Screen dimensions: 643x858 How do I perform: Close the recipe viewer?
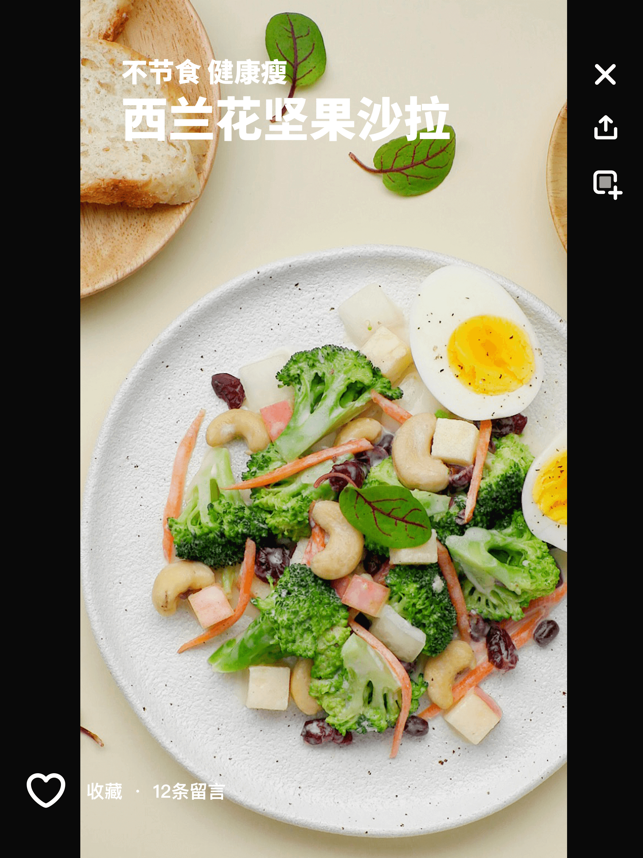click(605, 74)
